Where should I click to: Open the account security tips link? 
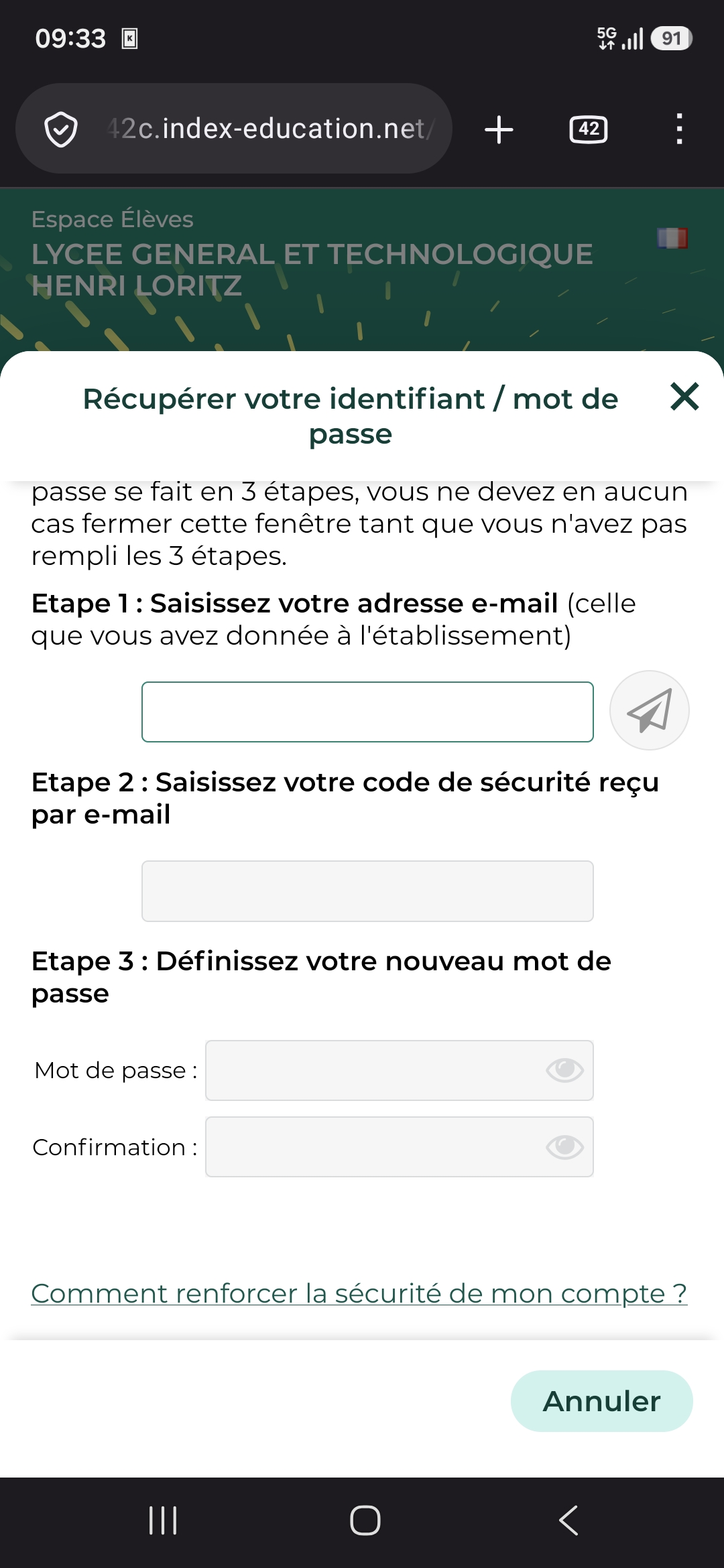point(359,1293)
